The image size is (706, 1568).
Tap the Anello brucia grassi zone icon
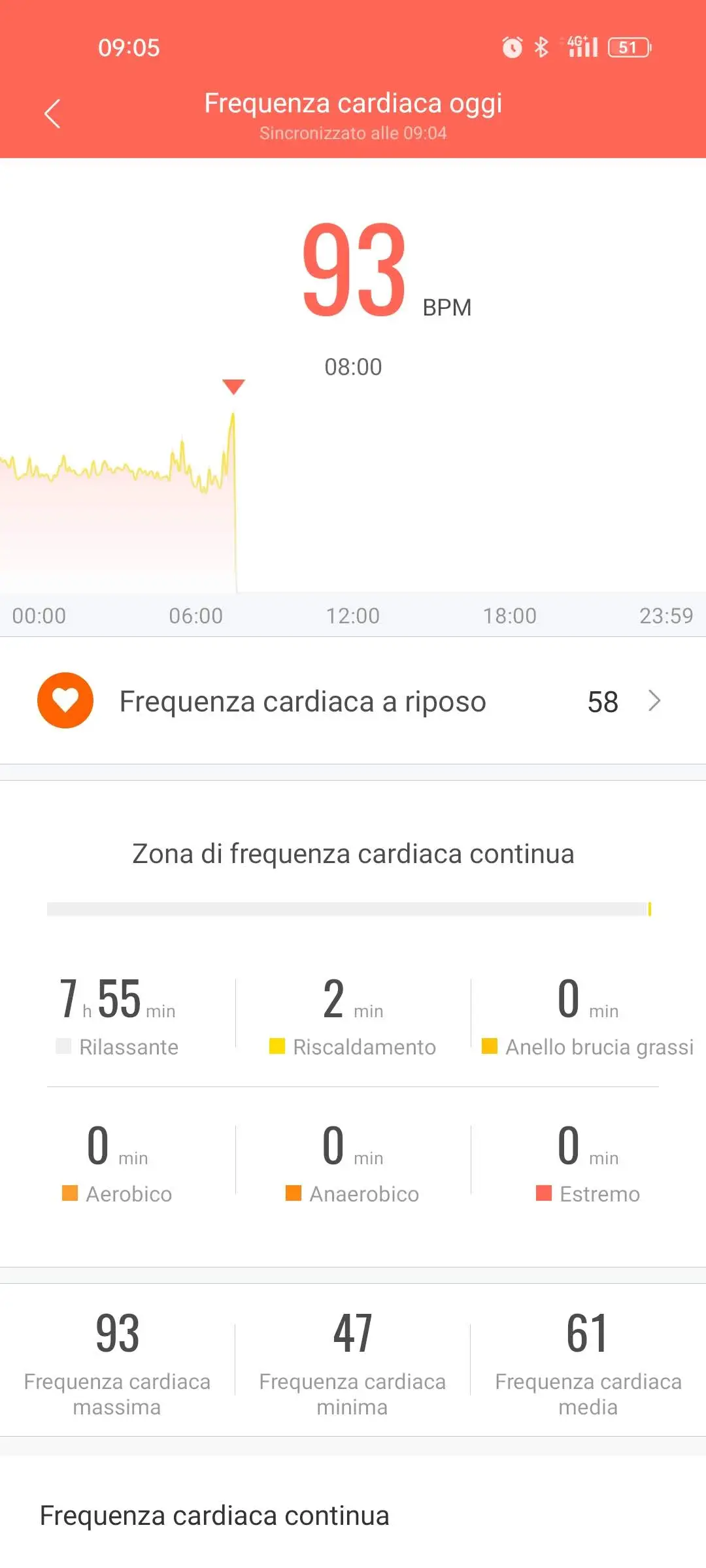tap(489, 1046)
